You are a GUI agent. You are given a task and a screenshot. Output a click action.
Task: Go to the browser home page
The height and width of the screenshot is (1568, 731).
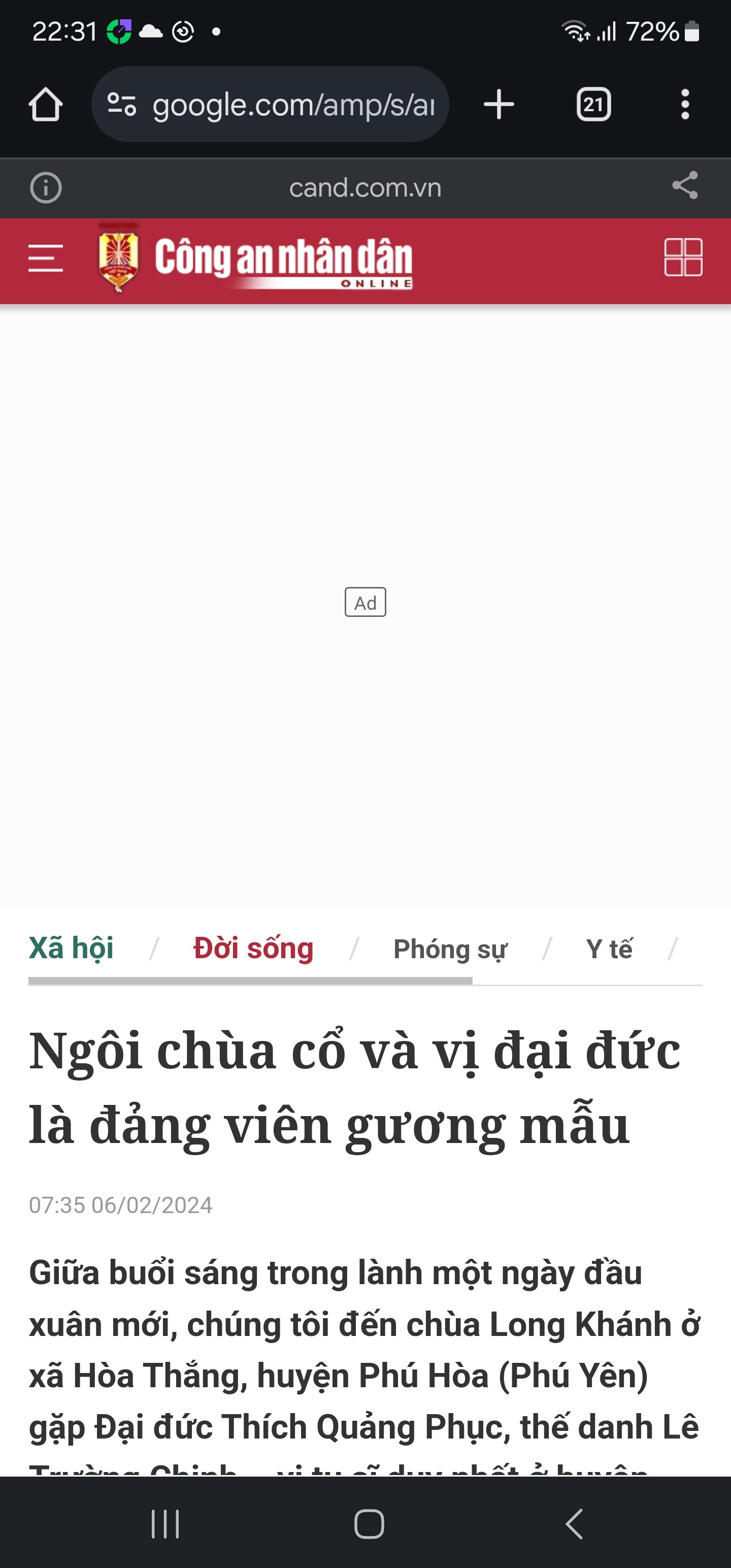pyautogui.click(x=45, y=104)
